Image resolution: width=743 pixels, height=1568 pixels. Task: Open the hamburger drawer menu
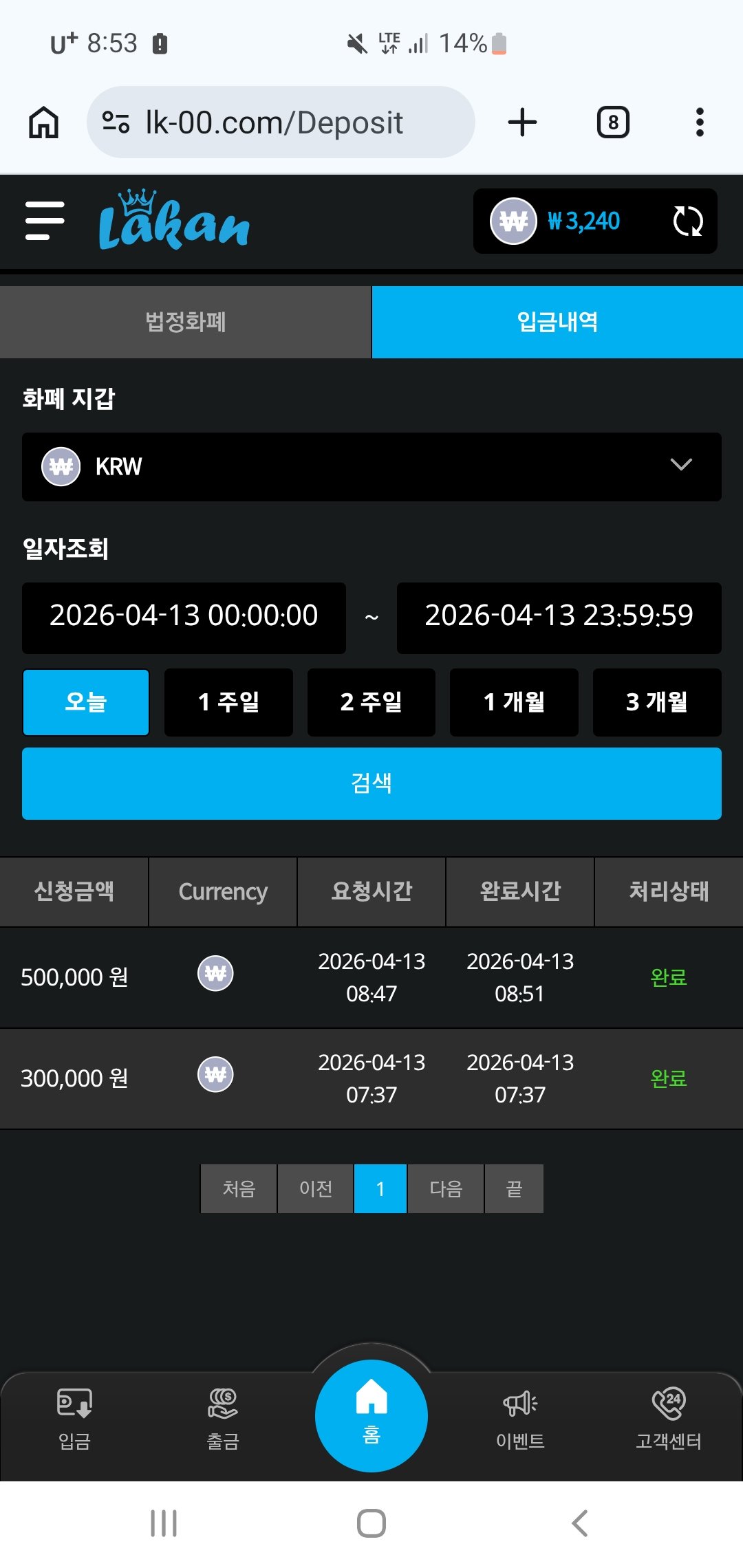point(45,221)
